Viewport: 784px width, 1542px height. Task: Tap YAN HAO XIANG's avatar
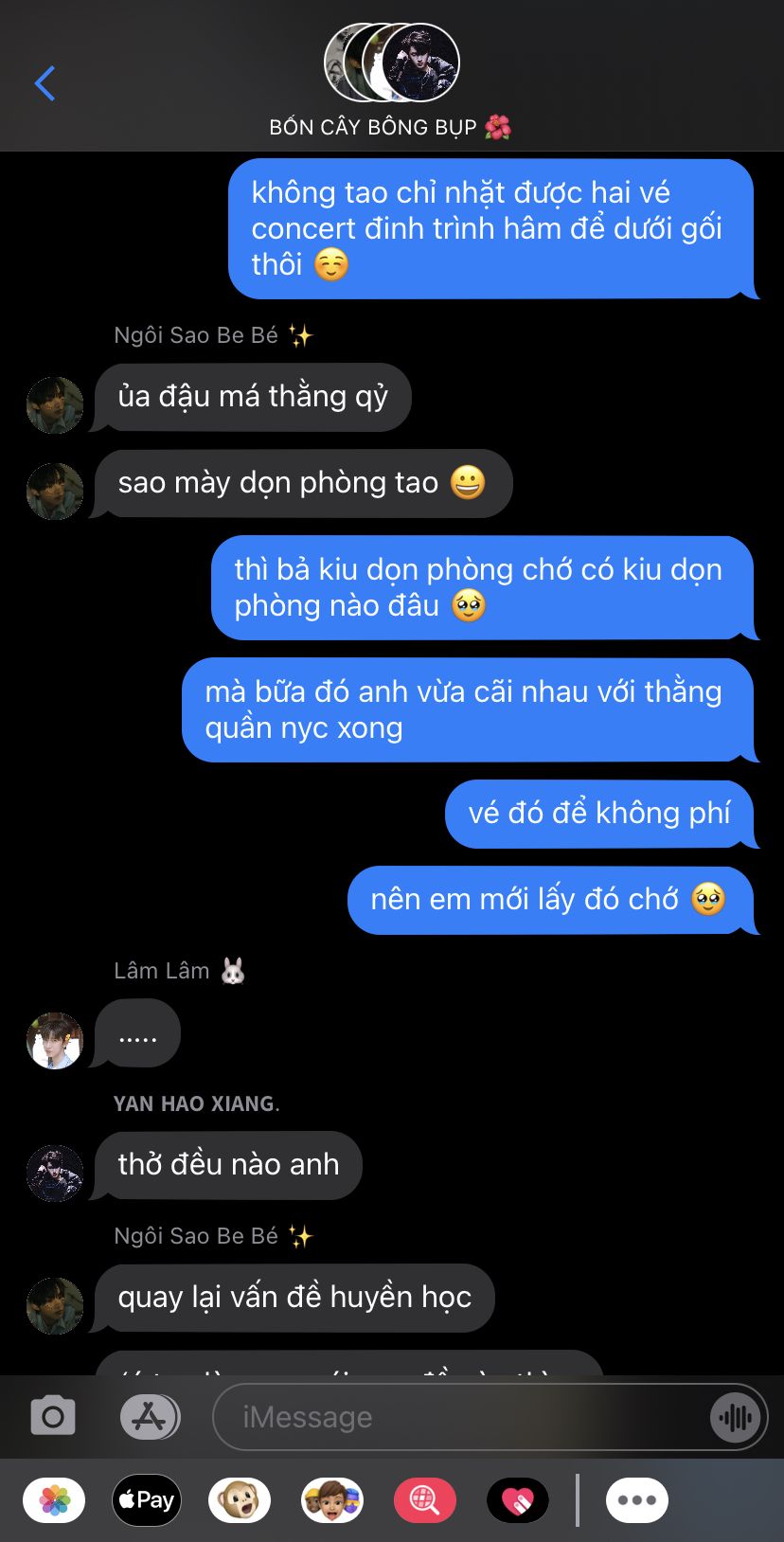(x=55, y=1173)
